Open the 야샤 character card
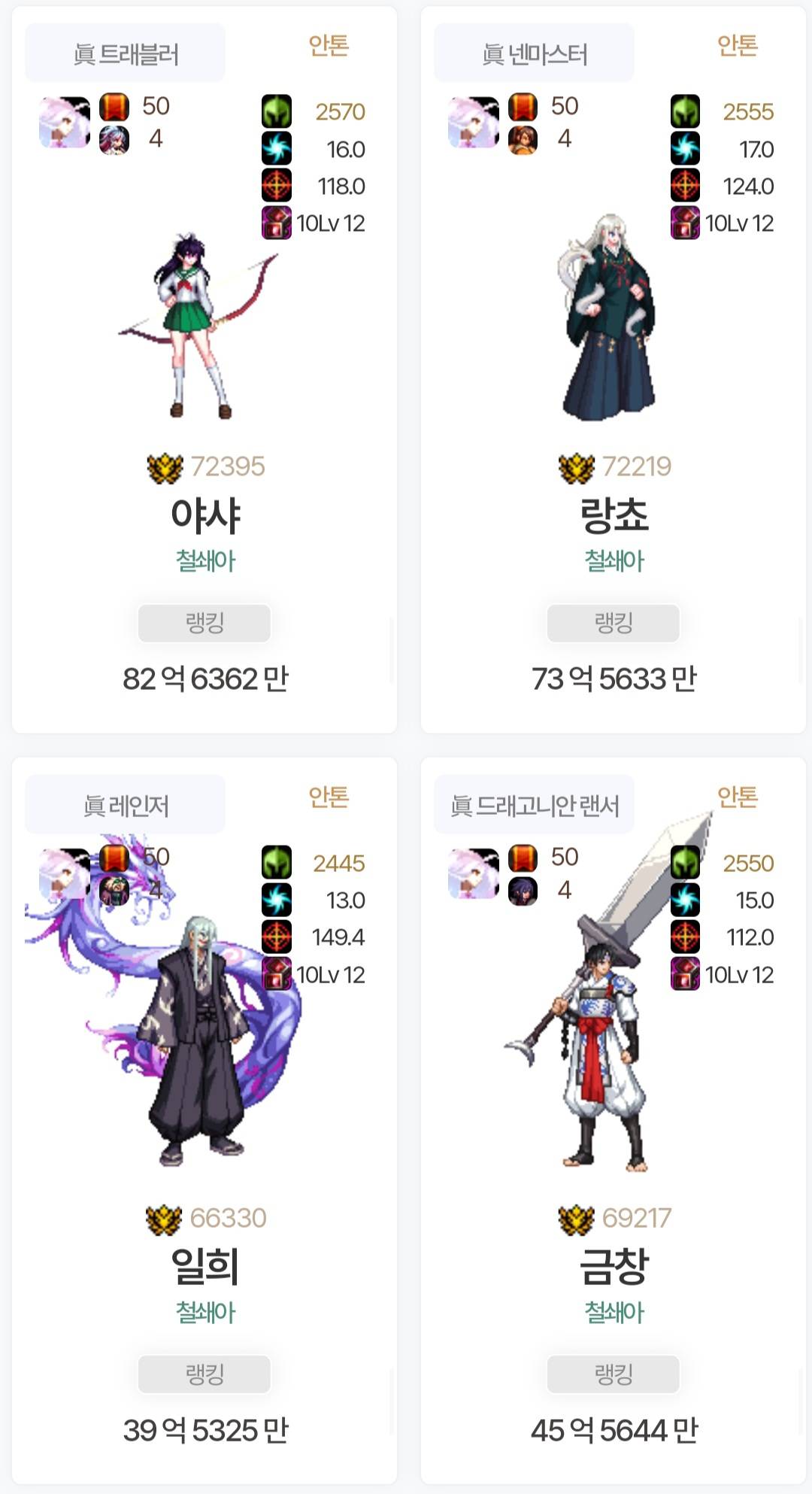 [x=205, y=515]
